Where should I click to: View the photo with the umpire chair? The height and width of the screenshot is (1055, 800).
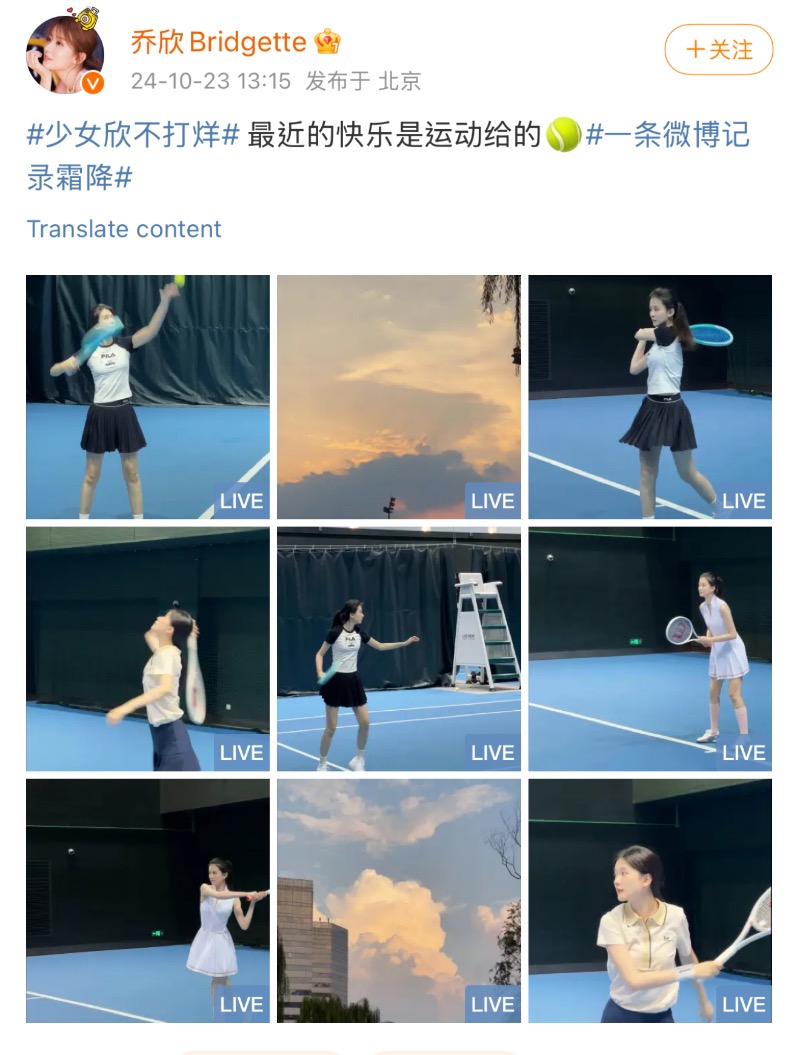pyautogui.click(x=399, y=649)
